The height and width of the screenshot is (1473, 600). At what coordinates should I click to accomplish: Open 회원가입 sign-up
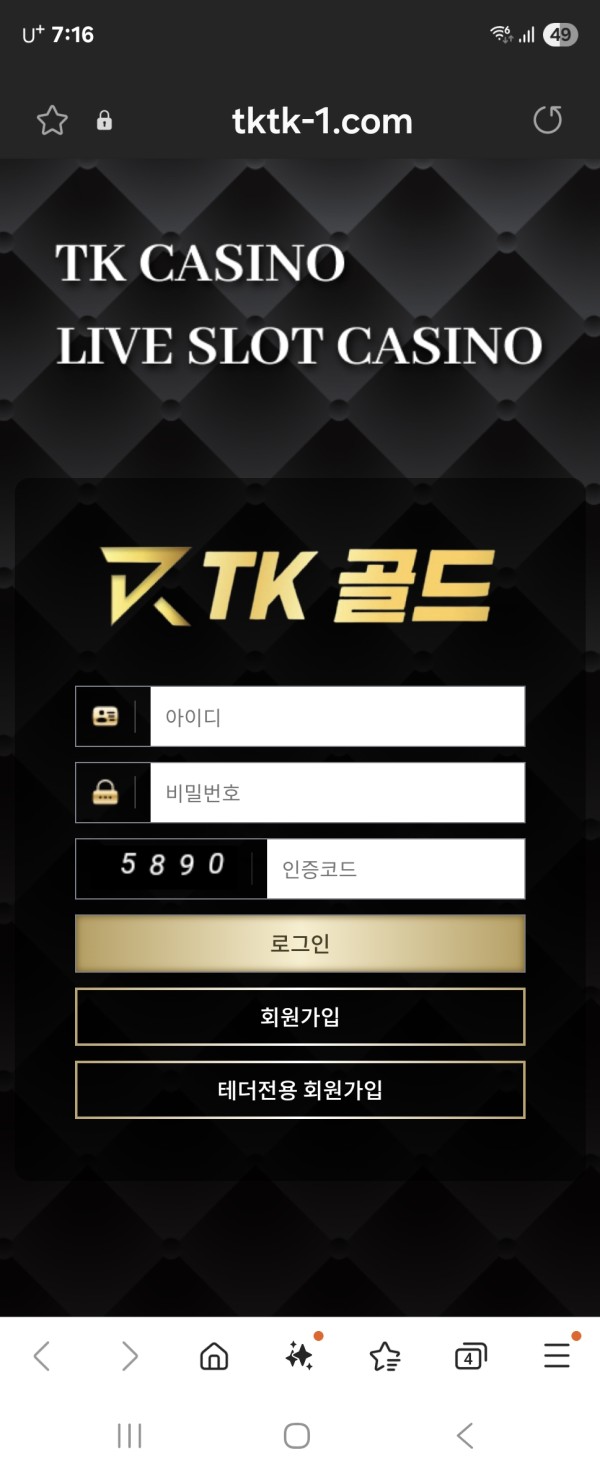pos(300,1017)
